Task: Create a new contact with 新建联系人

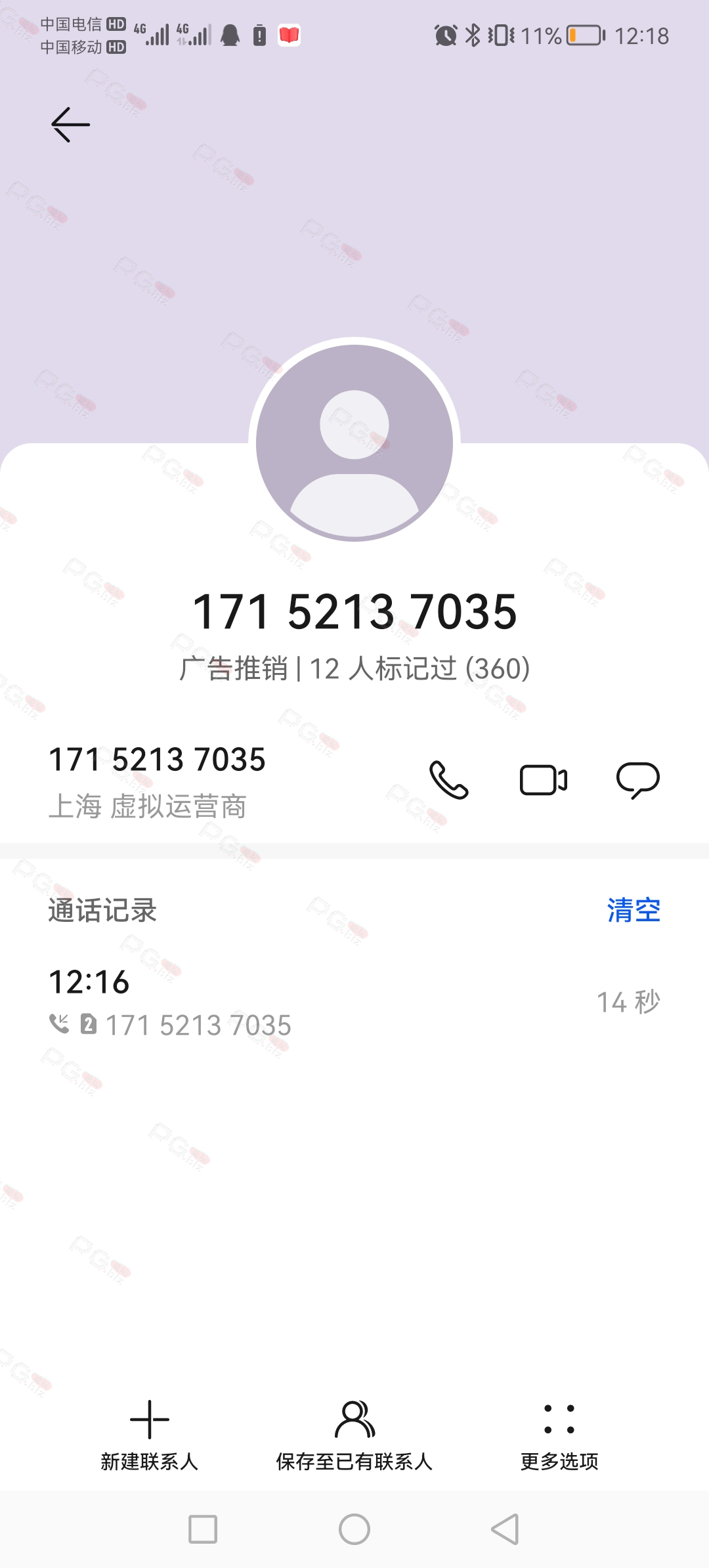Action: point(150,1435)
